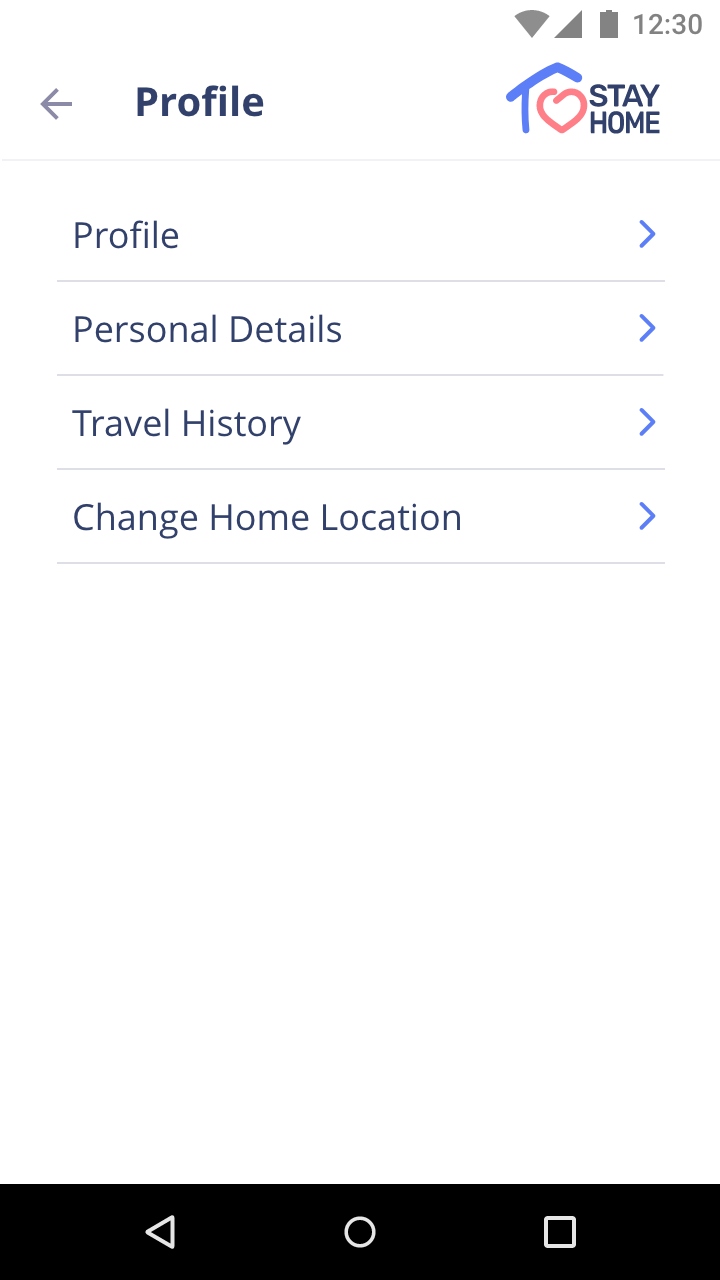The height and width of the screenshot is (1280, 720).
Task: Open recent apps from navigation bar
Action: [x=560, y=1232]
